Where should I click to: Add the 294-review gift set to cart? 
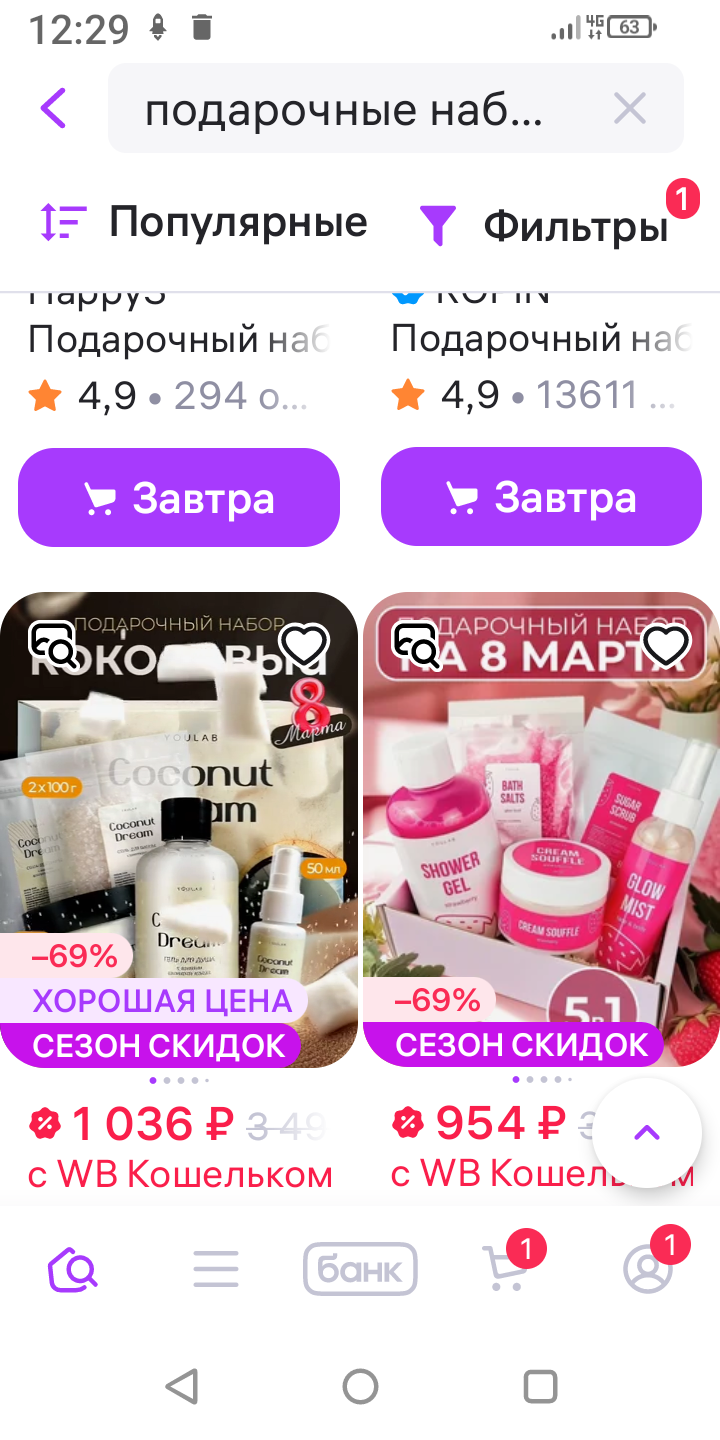pyautogui.click(x=179, y=498)
